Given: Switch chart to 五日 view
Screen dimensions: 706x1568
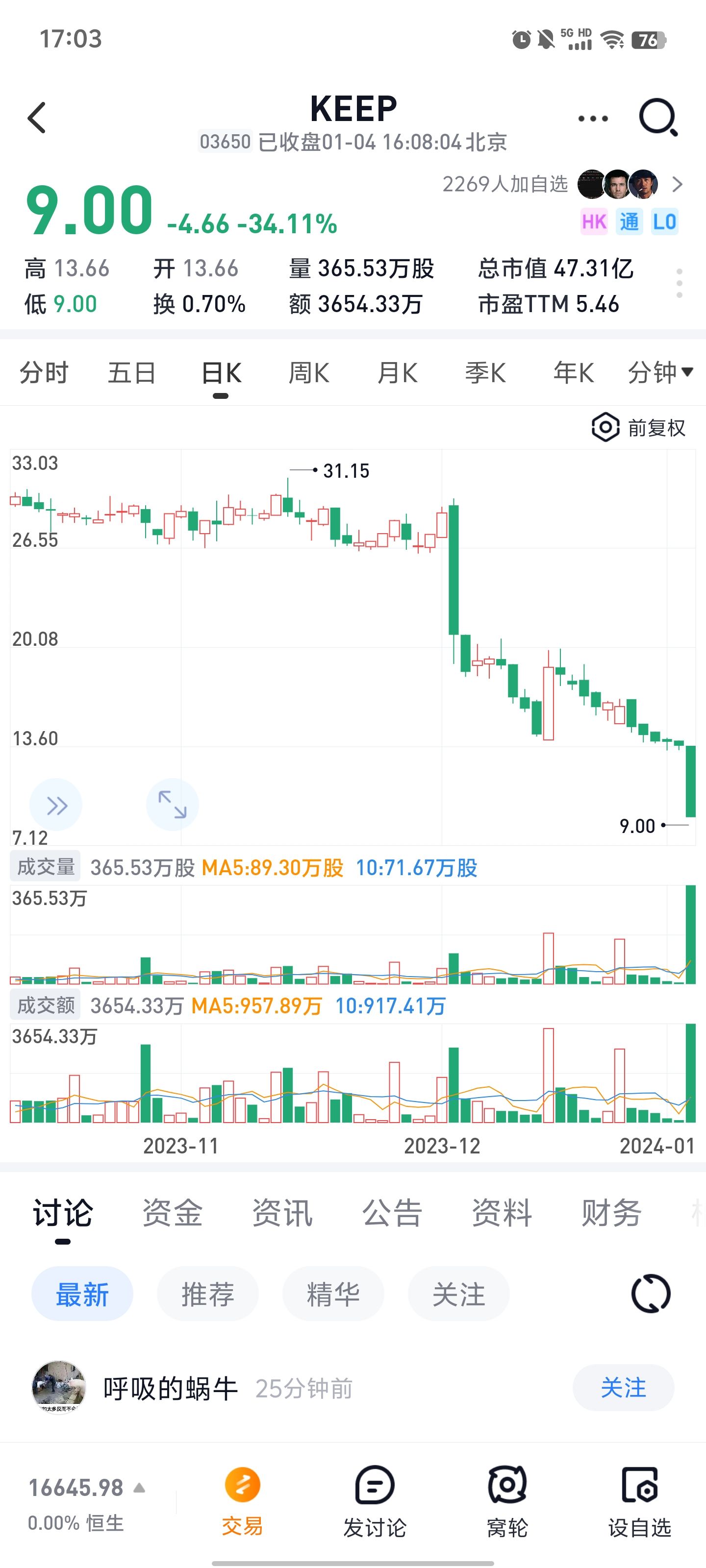Looking at the screenshot, I should pos(131,372).
